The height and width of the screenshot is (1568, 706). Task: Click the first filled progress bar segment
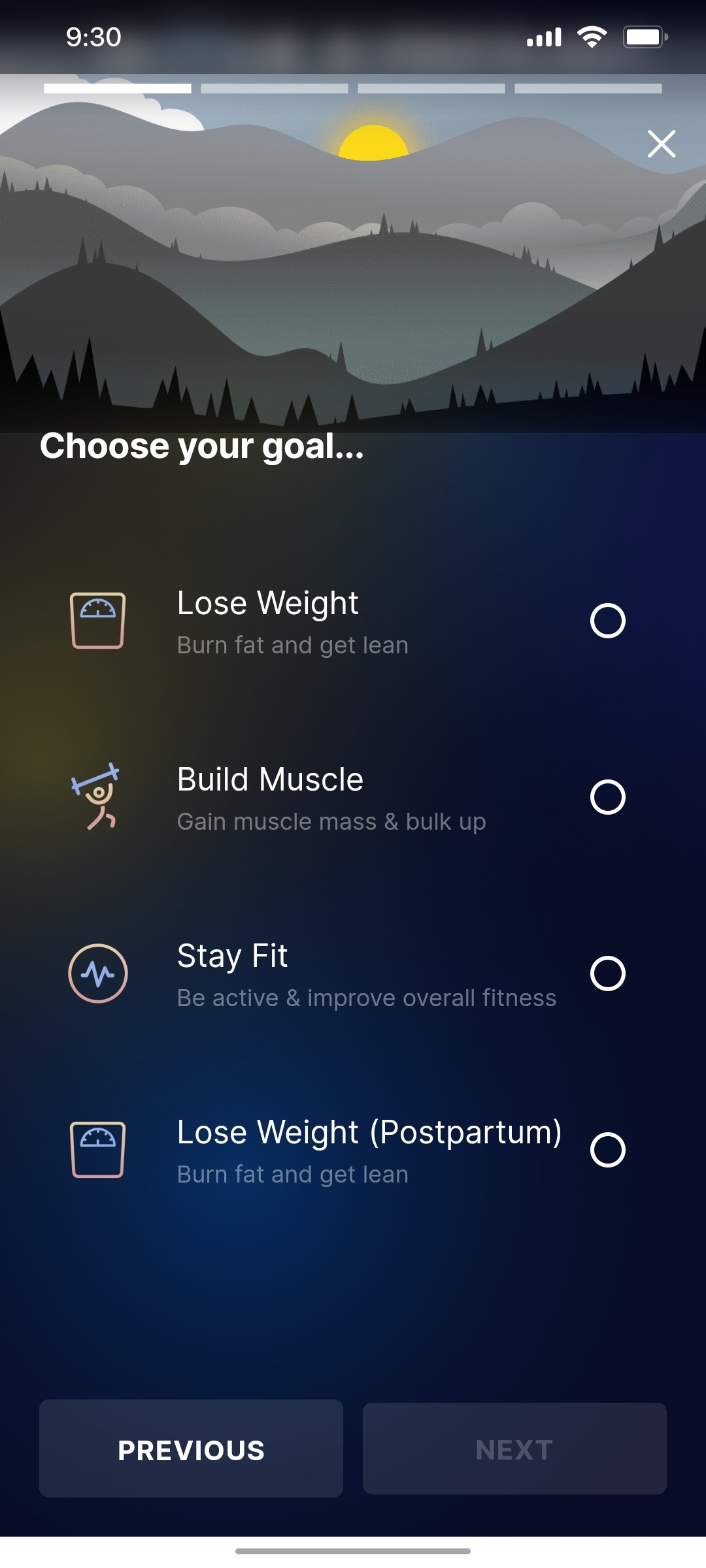[119, 89]
